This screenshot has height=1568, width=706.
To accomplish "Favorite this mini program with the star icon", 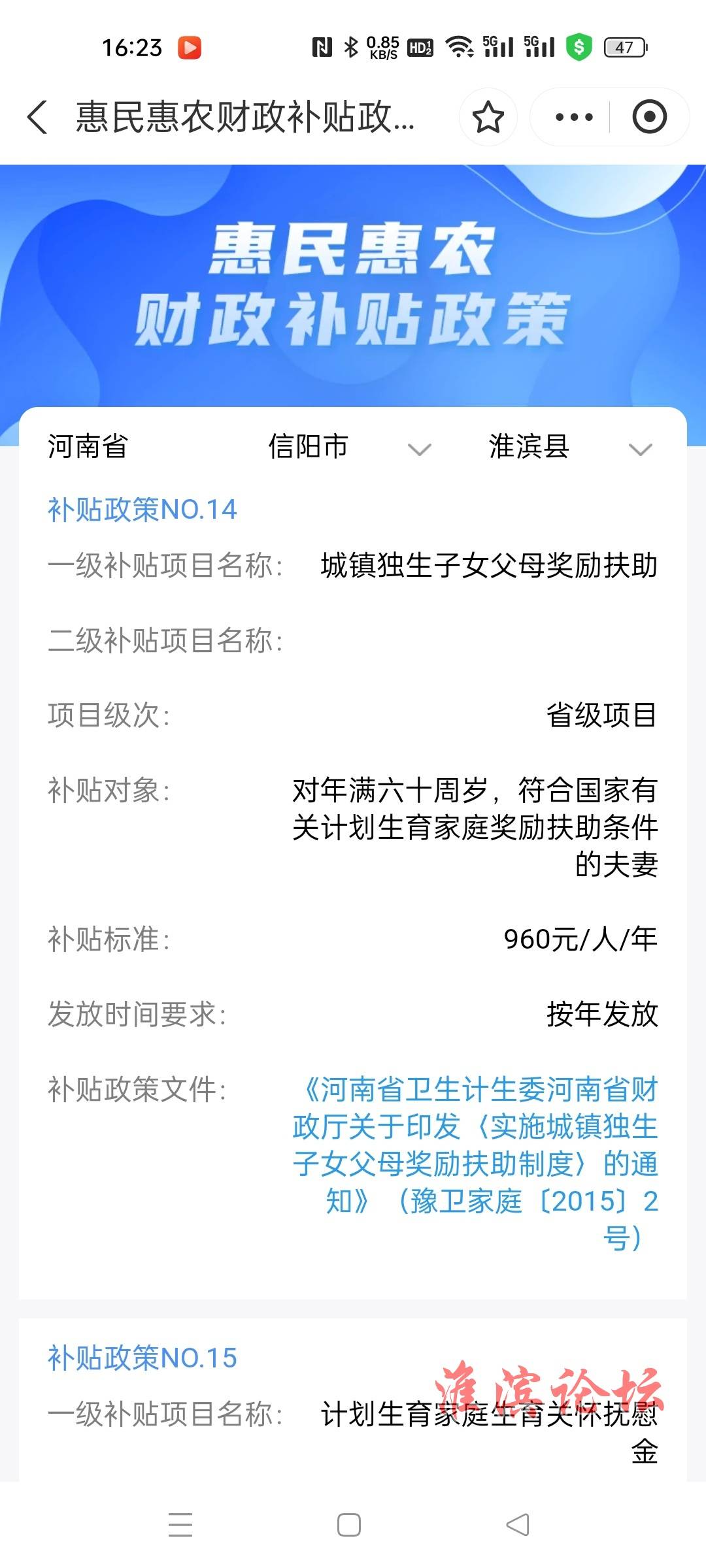I will [488, 117].
